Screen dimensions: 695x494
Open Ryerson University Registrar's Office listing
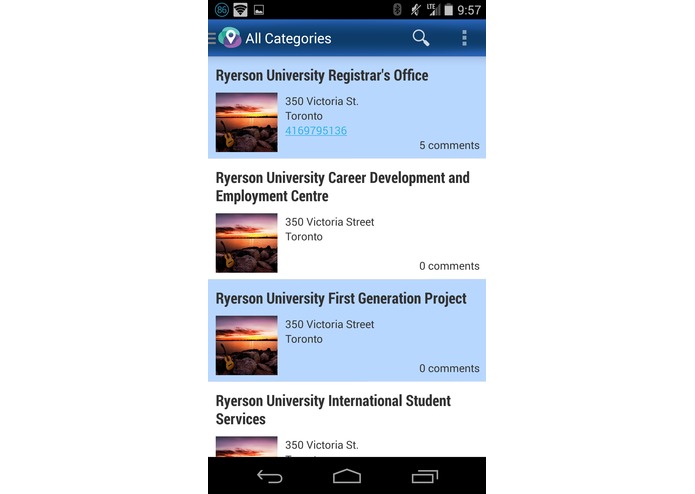coord(322,76)
